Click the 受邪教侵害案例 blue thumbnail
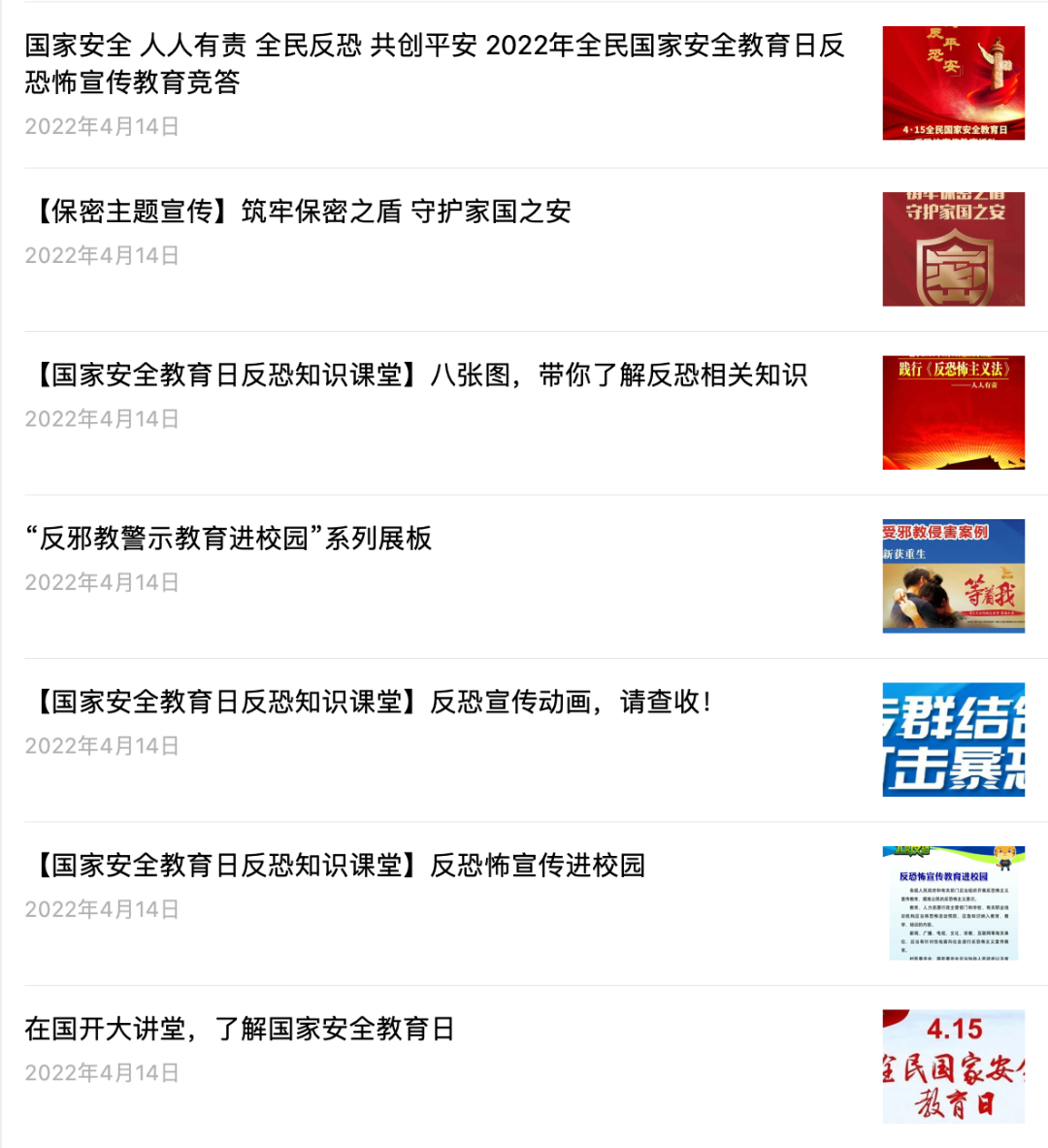The height and width of the screenshot is (1148, 1048). (953, 574)
